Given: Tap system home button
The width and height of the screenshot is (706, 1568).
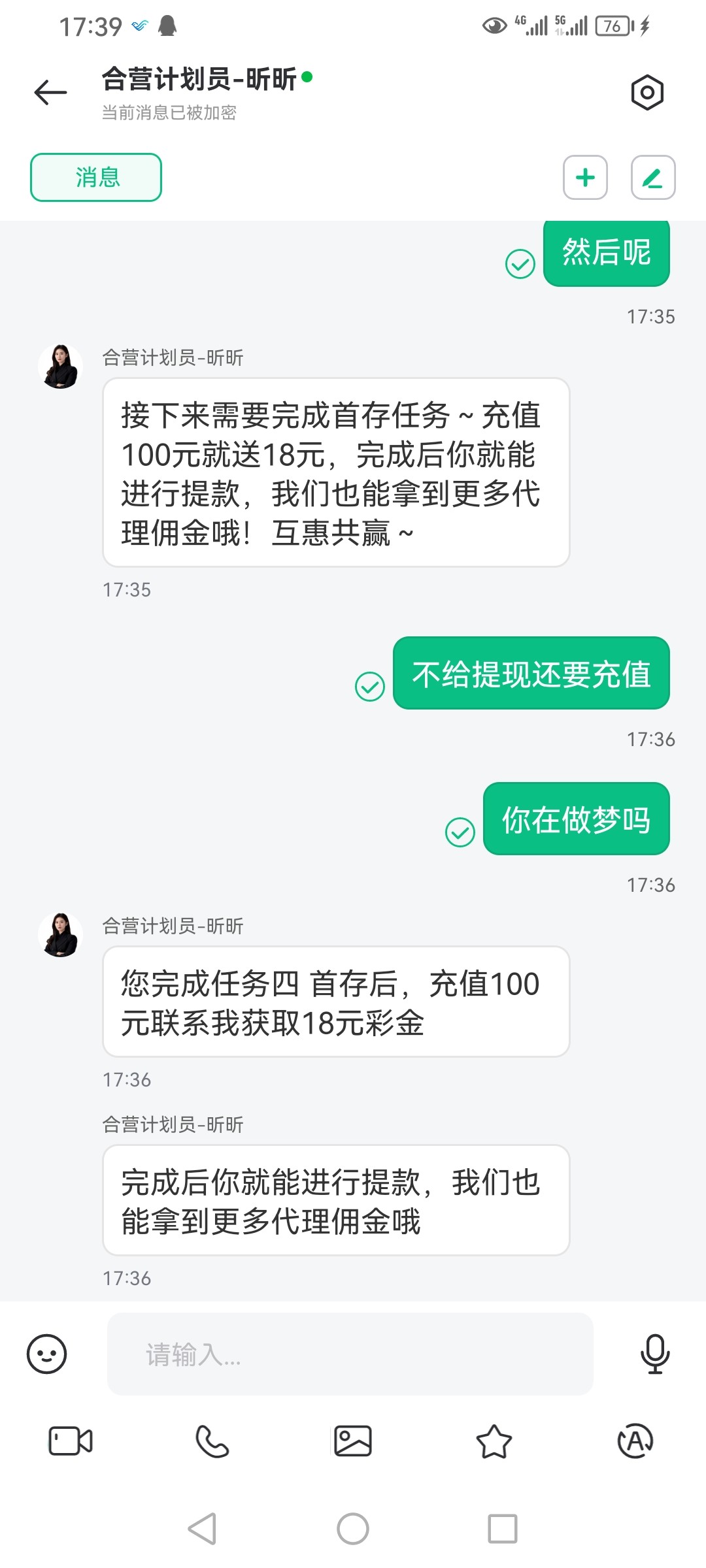Looking at the screenshot, I should (x=353, y=1529).
